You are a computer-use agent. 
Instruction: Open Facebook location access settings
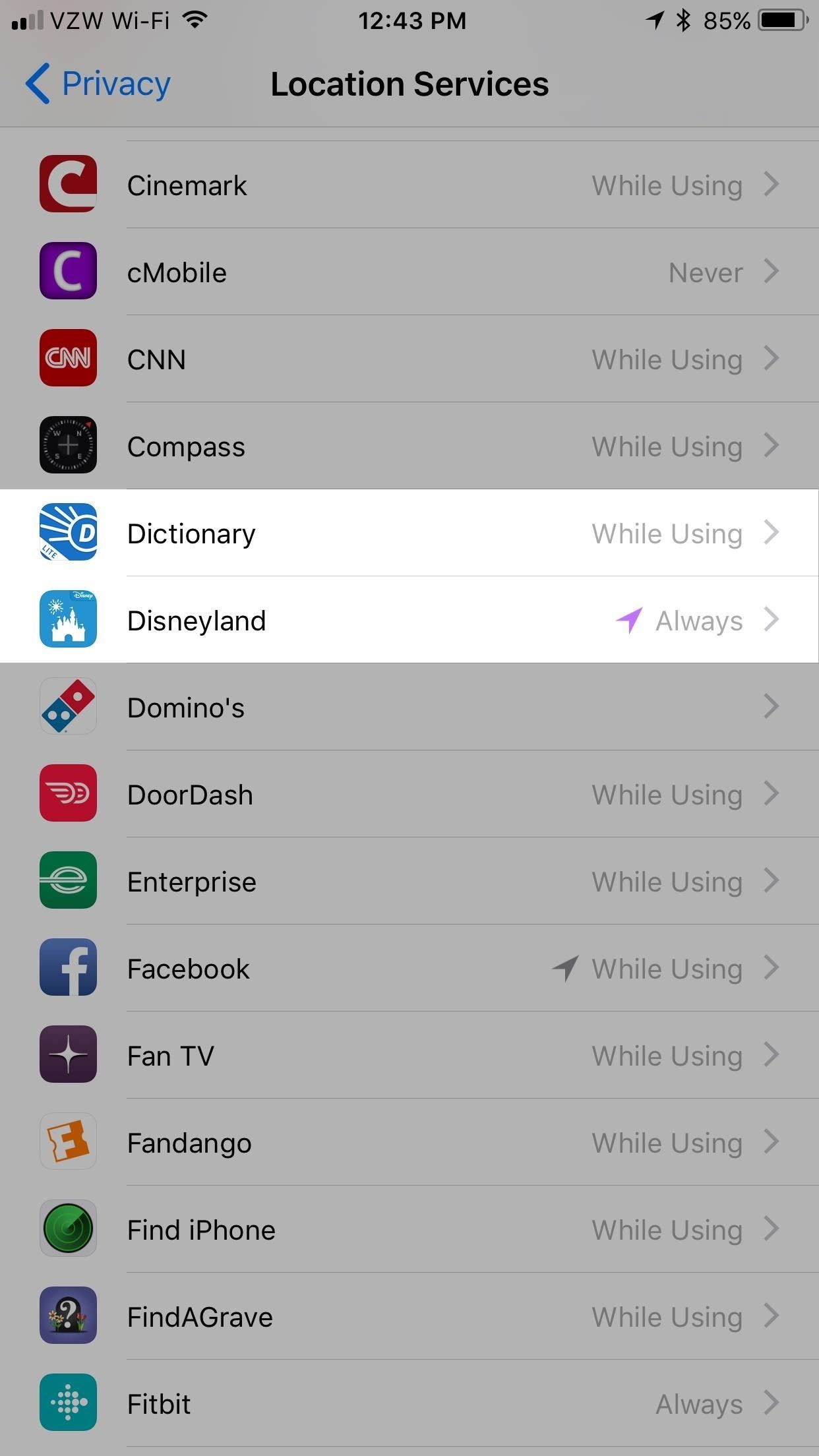[x=409, y=969]
